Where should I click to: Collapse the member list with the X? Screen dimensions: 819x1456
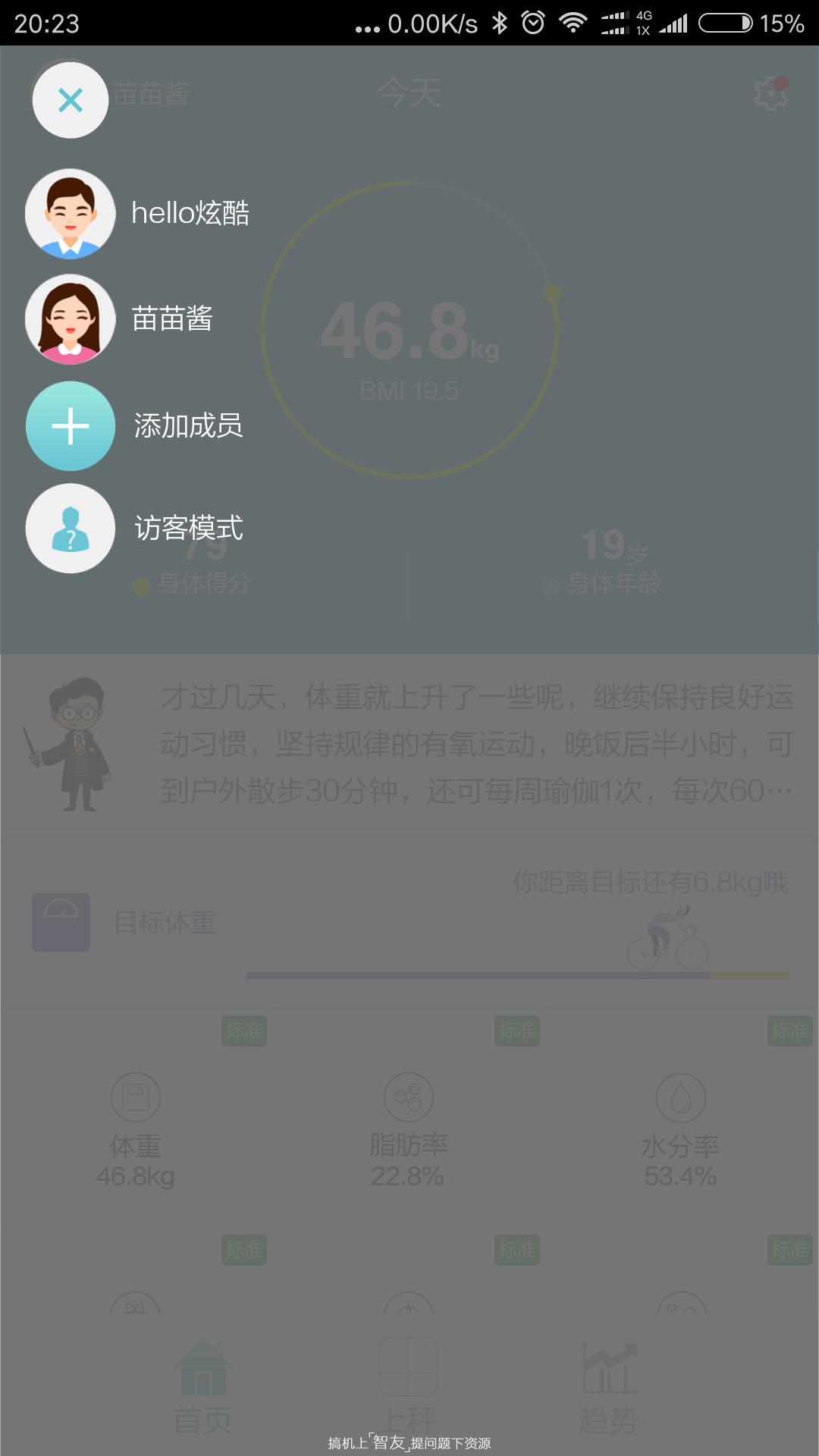pyautogui.click(x=70, y=100)
